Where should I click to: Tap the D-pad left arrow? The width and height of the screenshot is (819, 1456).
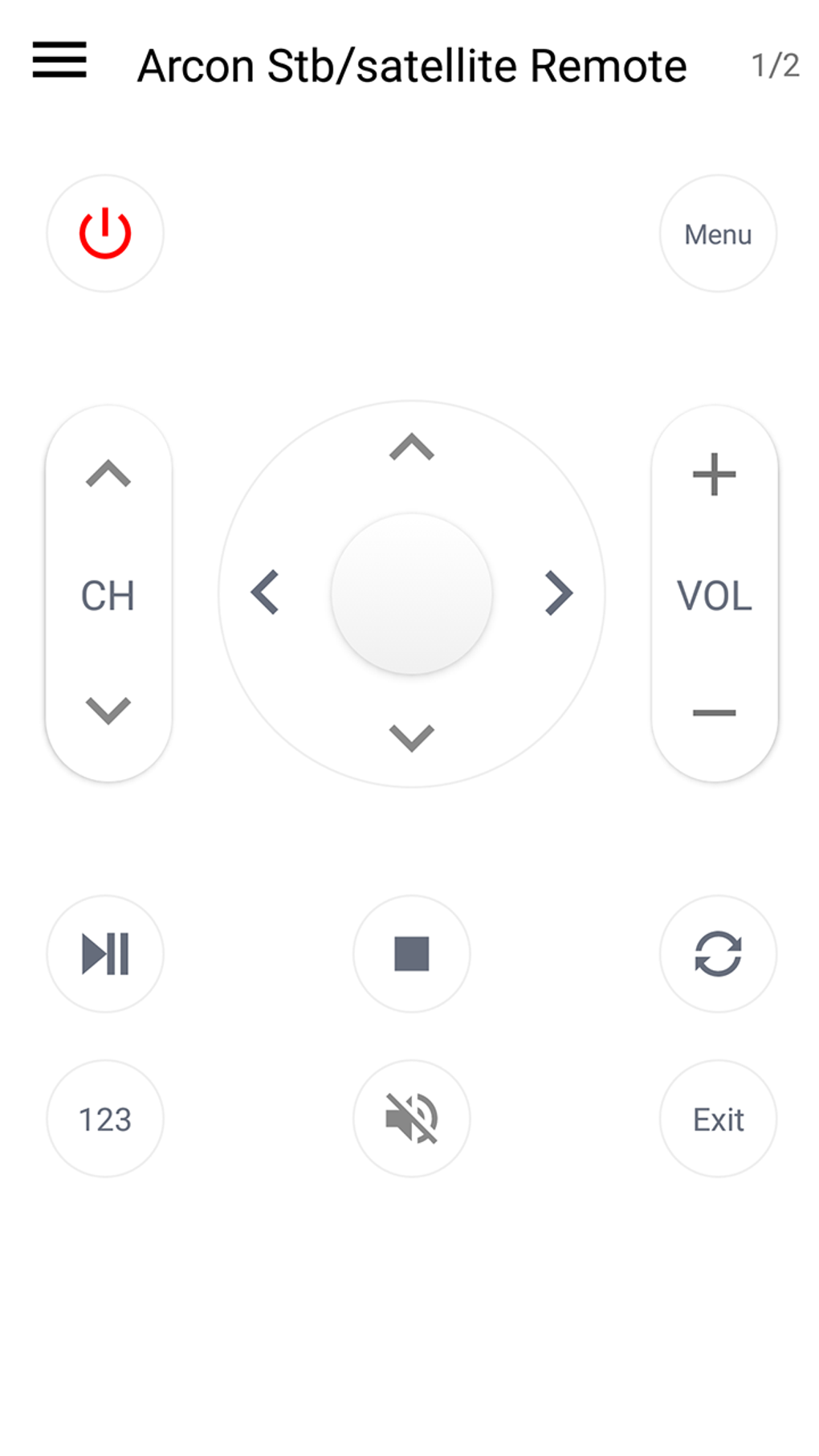click(265, 593)
